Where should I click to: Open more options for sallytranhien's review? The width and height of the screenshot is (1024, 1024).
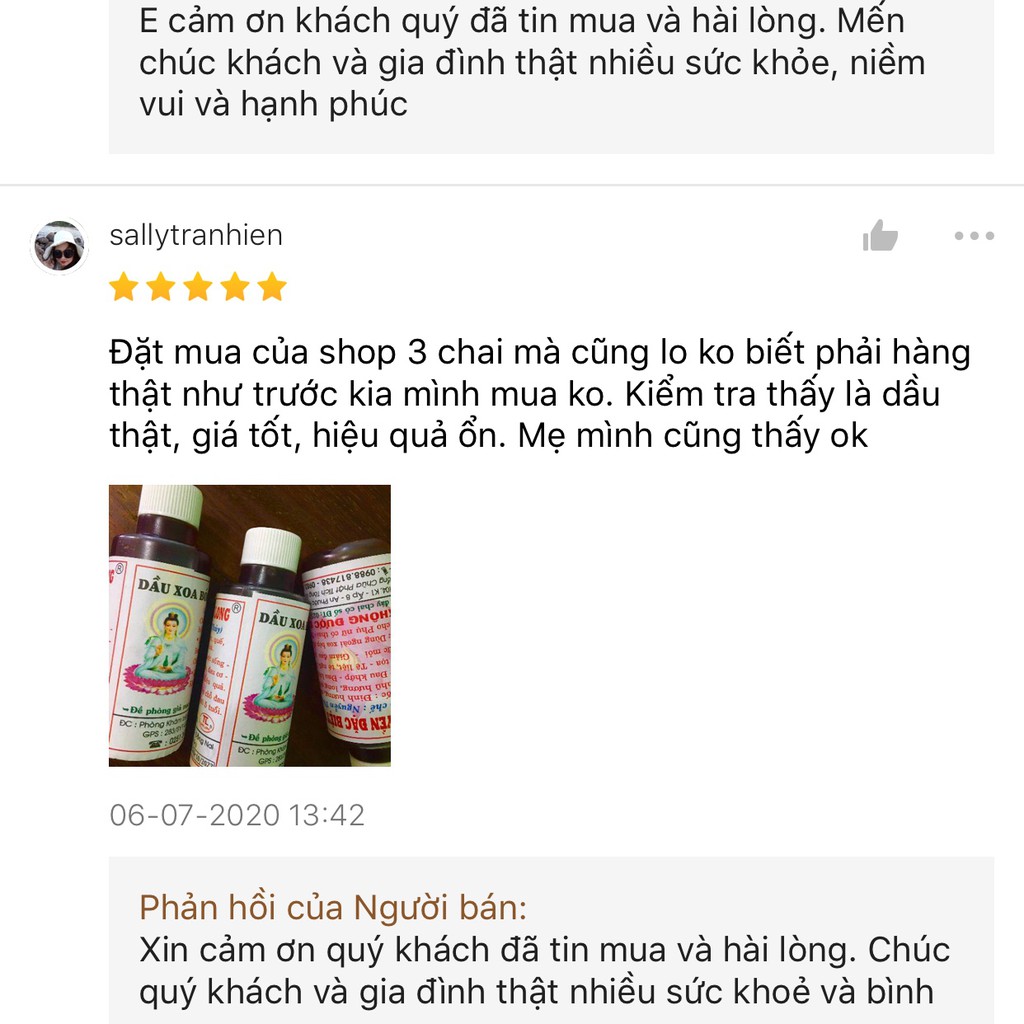click(x=974, y=237)
